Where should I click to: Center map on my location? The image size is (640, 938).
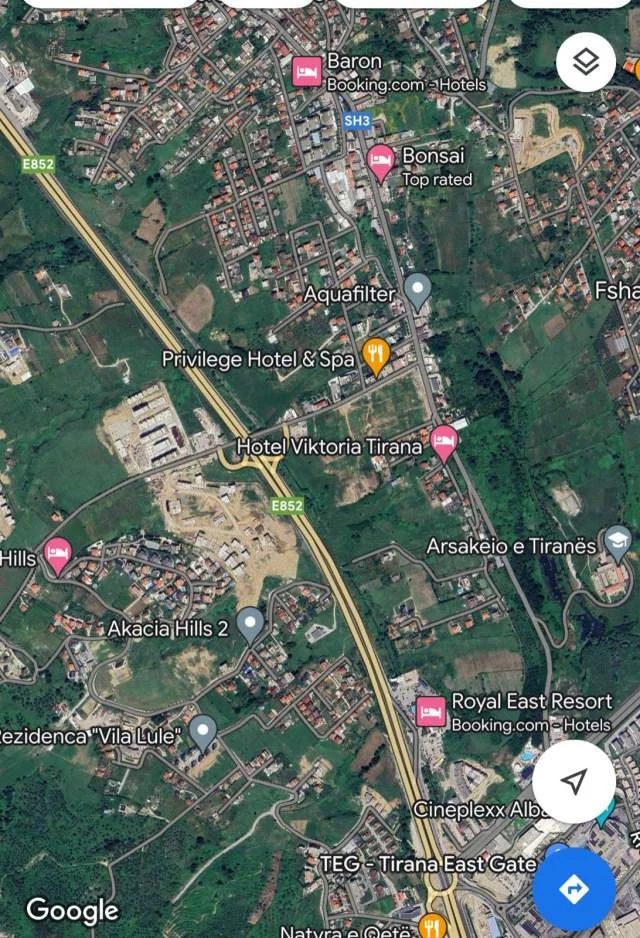(573, 782)
